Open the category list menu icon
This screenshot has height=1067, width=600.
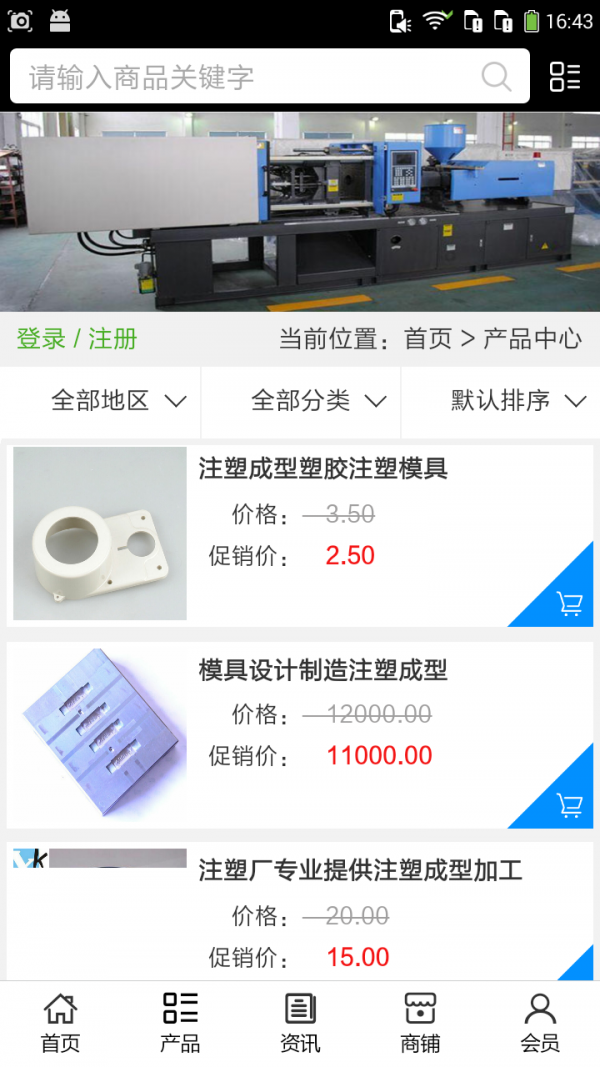pos(565,77)
